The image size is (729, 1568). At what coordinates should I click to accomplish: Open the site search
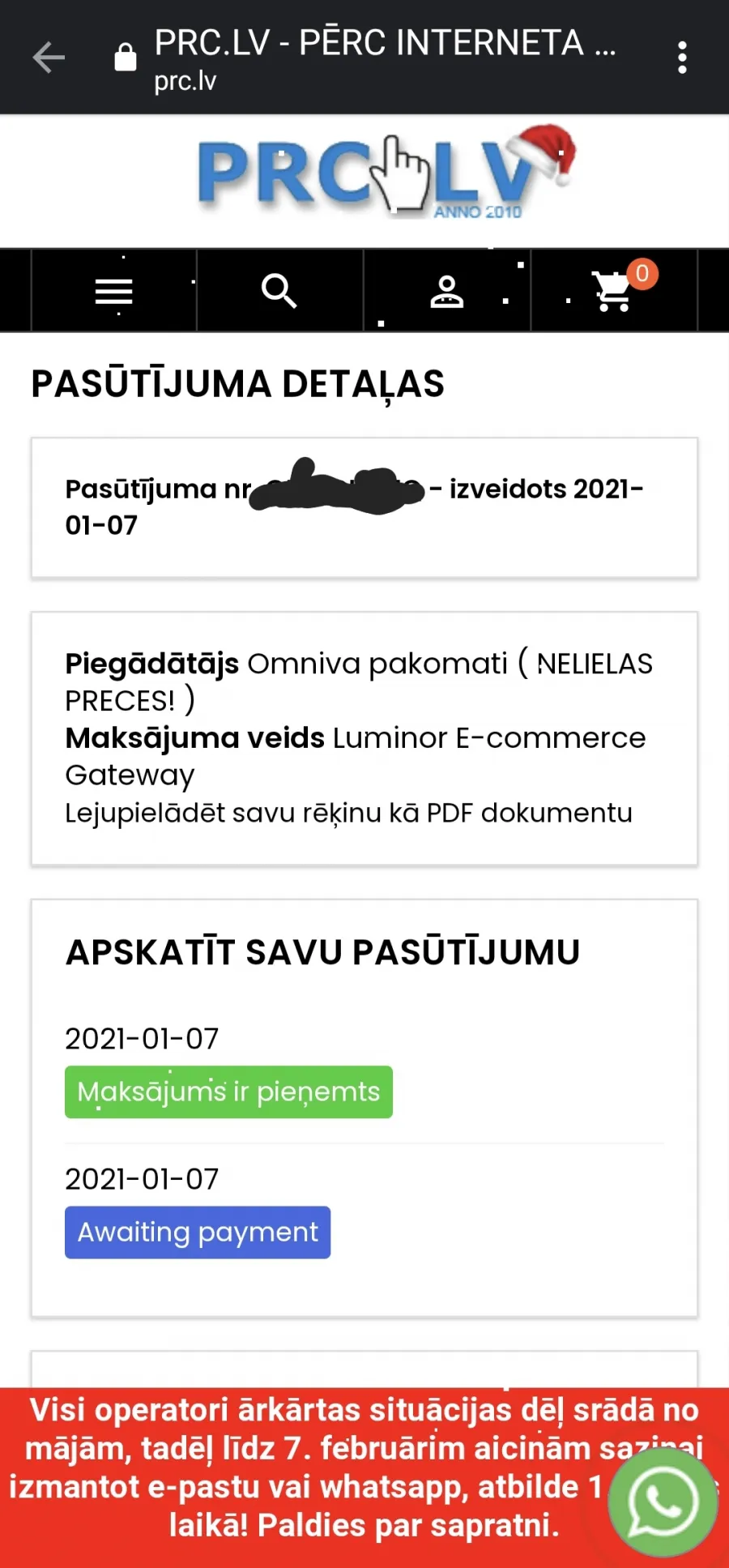coord(279,291)
